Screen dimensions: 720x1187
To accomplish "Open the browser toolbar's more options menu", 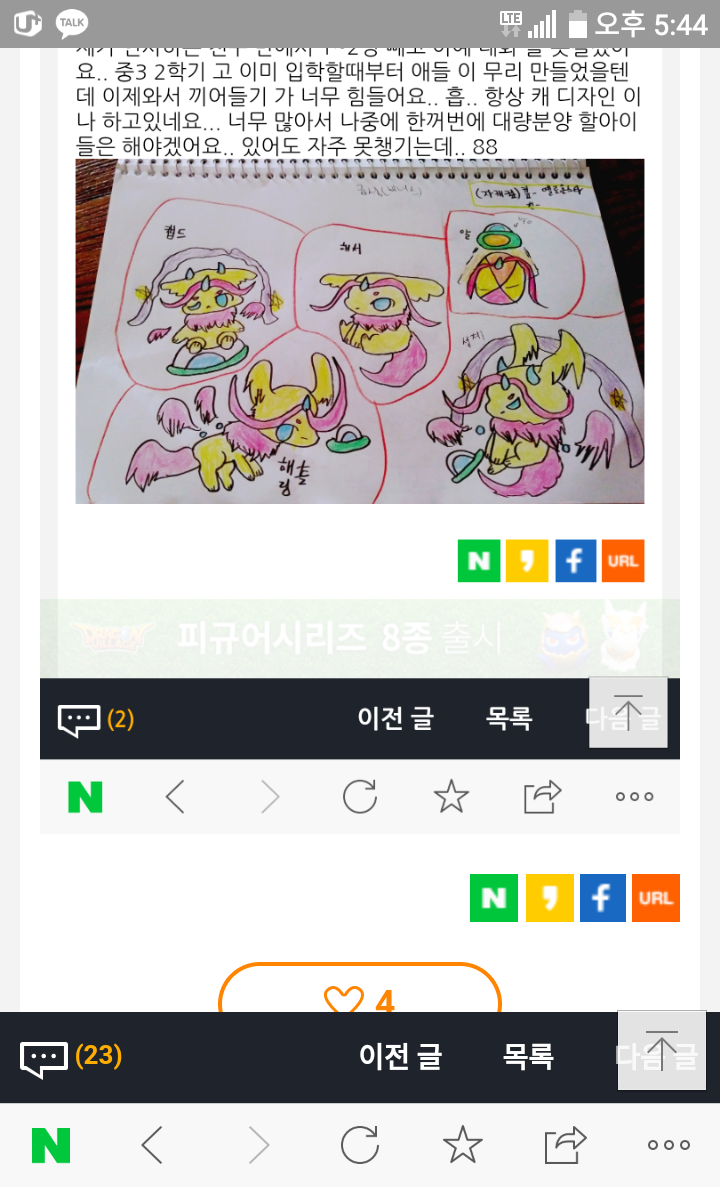I will [x=668, y=1145].
